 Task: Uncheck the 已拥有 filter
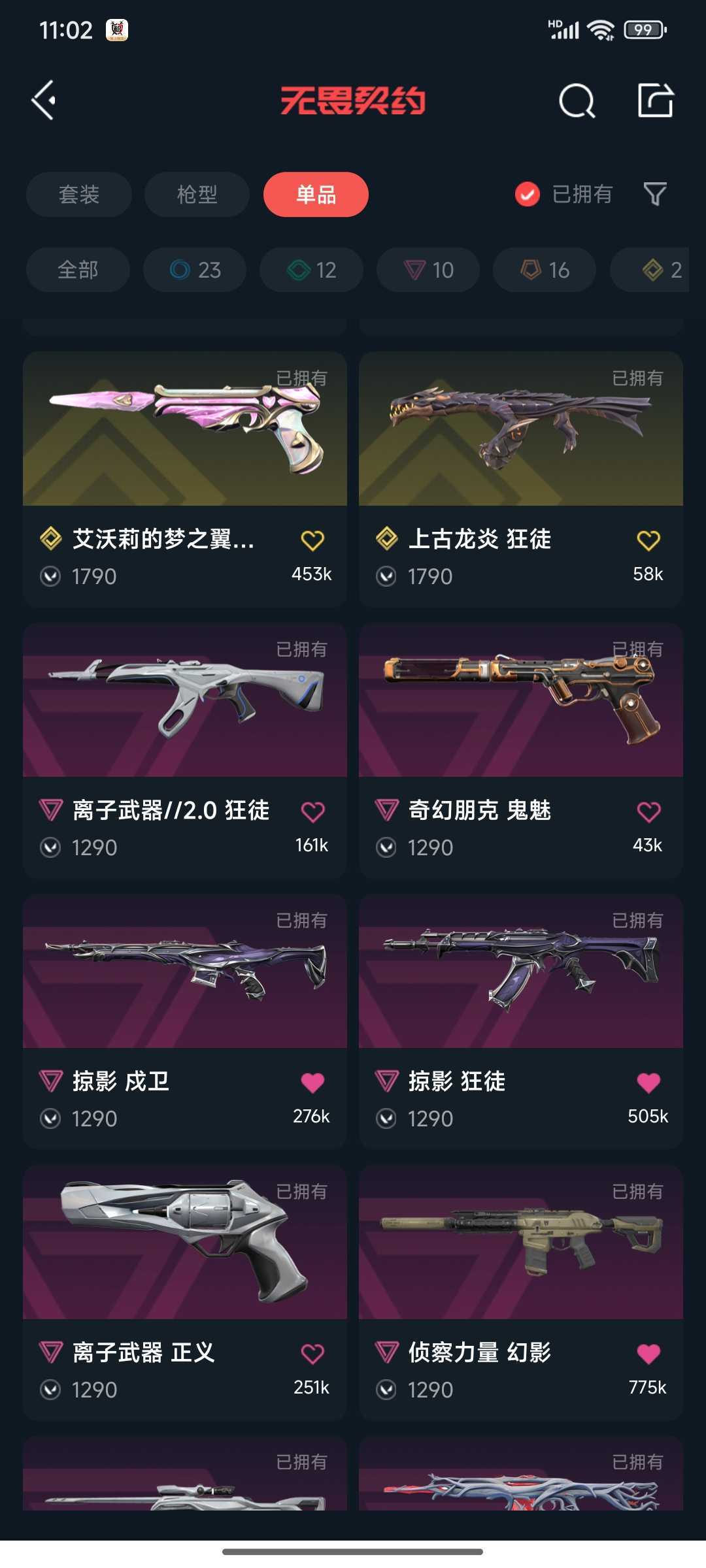[x=563, y=194]
